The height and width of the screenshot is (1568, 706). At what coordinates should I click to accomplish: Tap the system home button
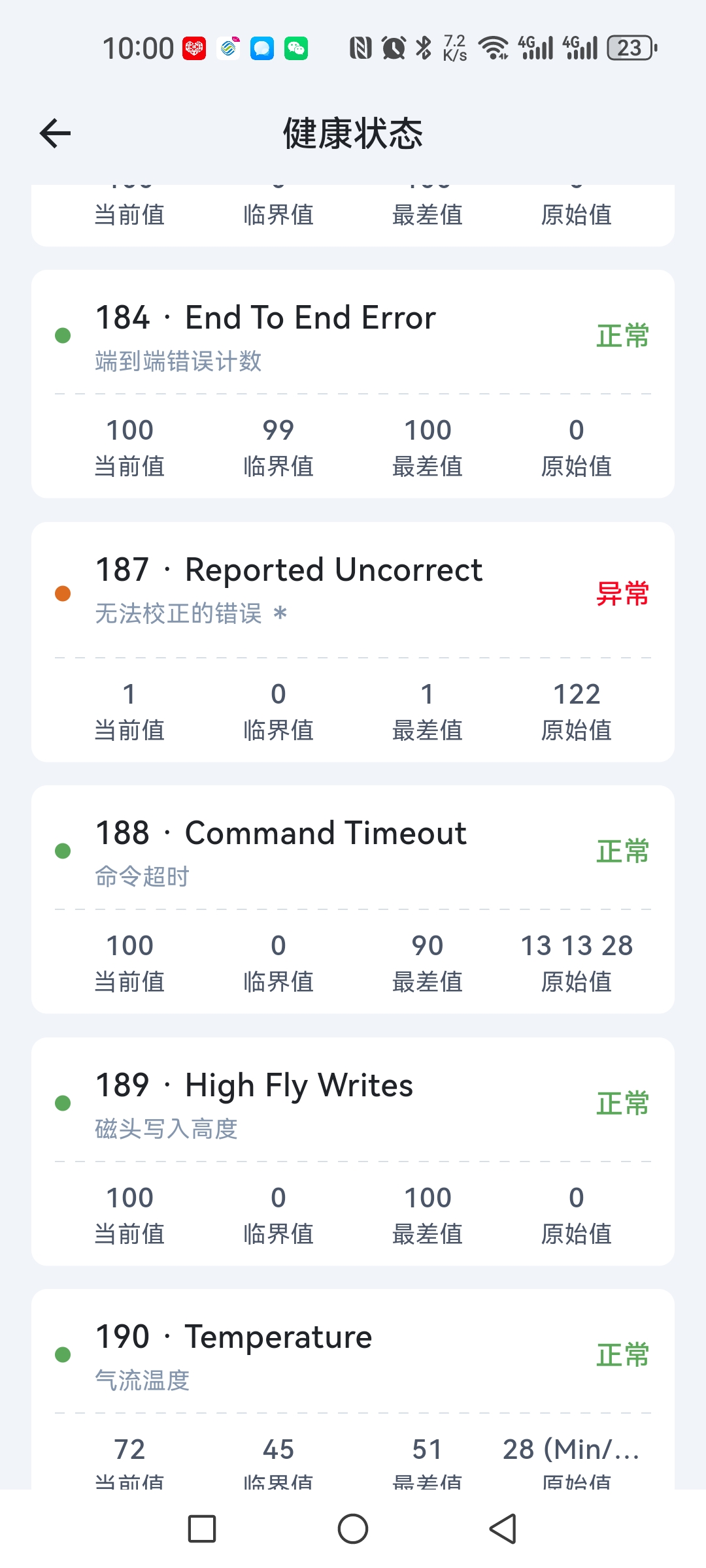(353, 1529)
